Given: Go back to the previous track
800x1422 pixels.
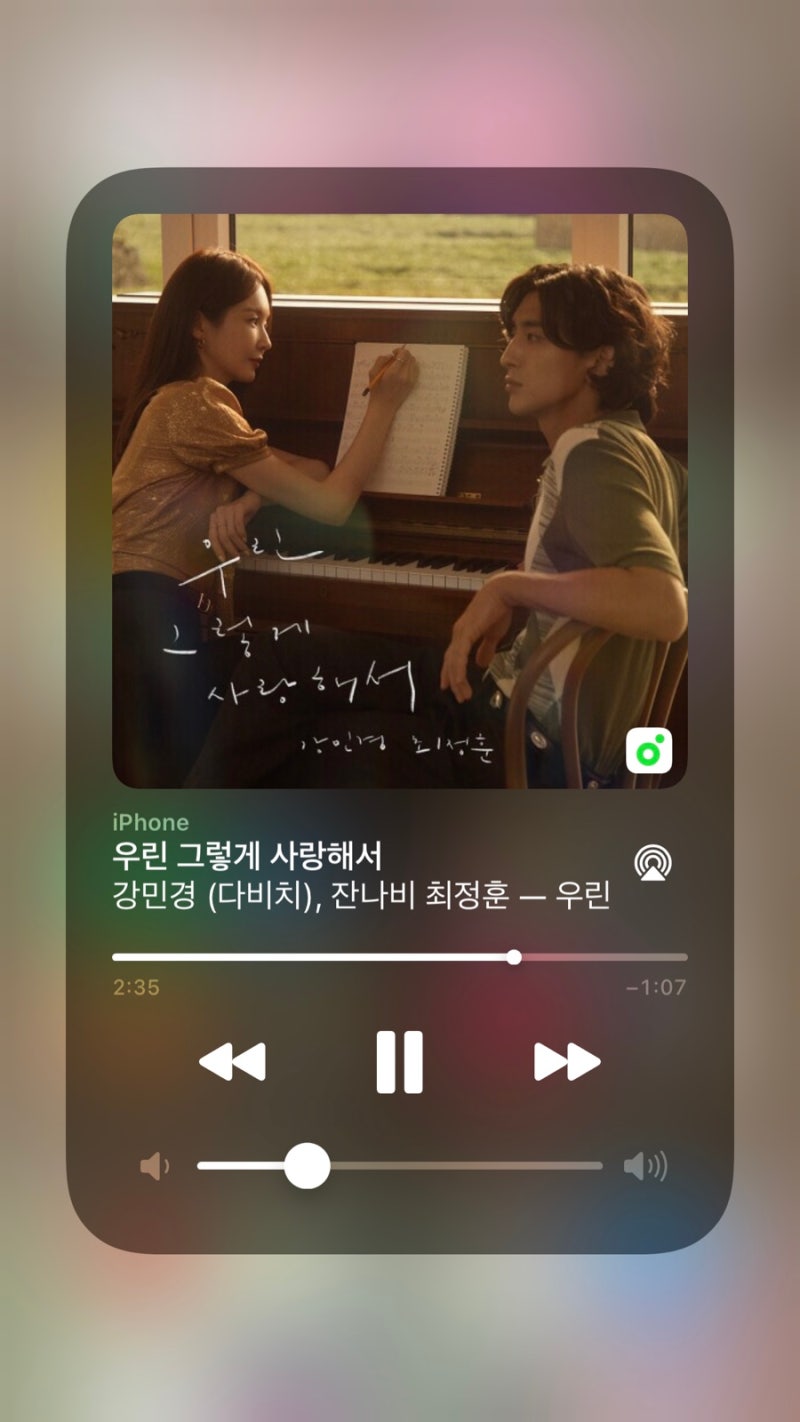Looking at the screenshot, I should (232, 1063).
